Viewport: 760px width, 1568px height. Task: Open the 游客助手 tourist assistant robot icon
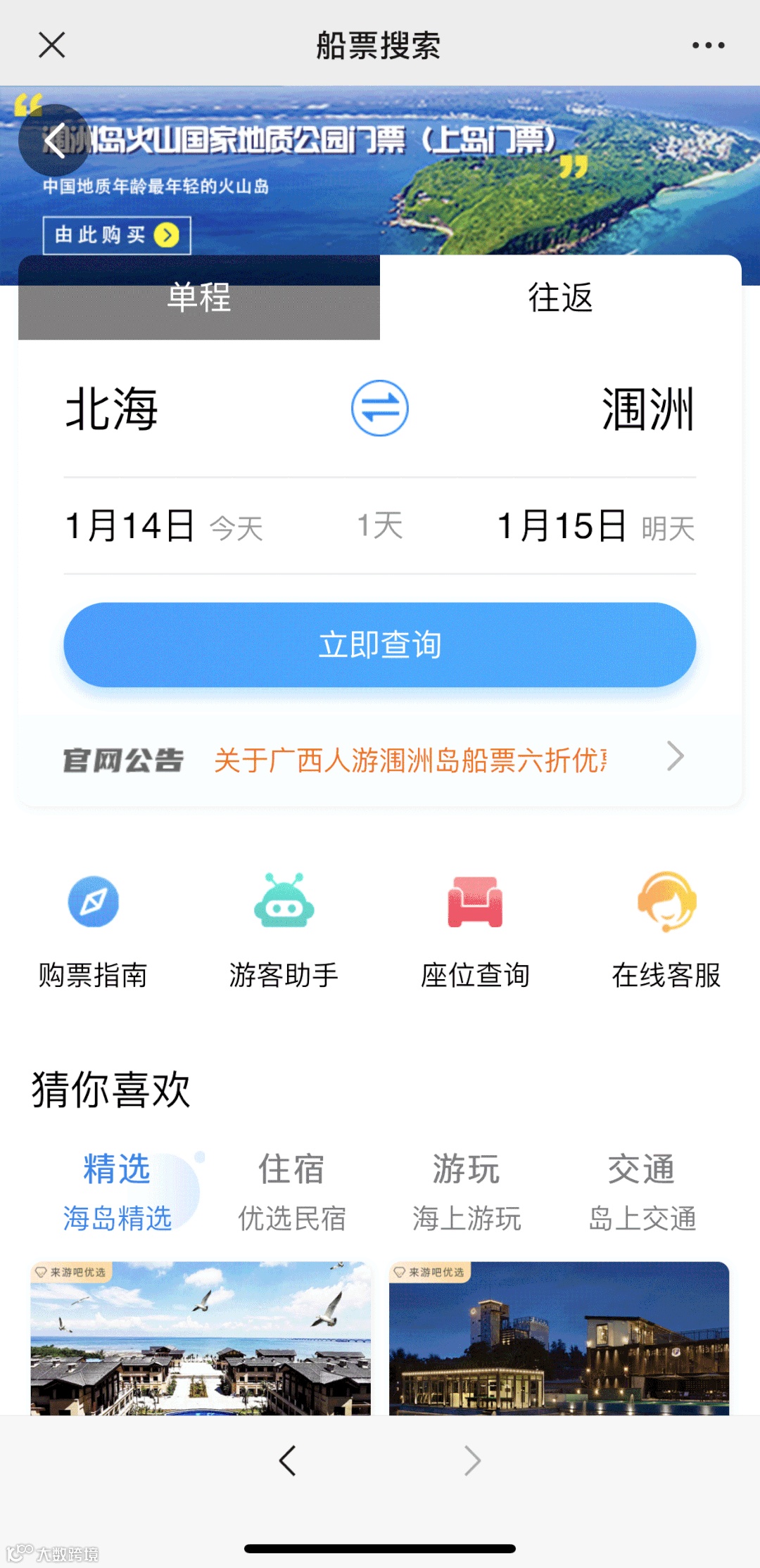[x=284, y=930]
